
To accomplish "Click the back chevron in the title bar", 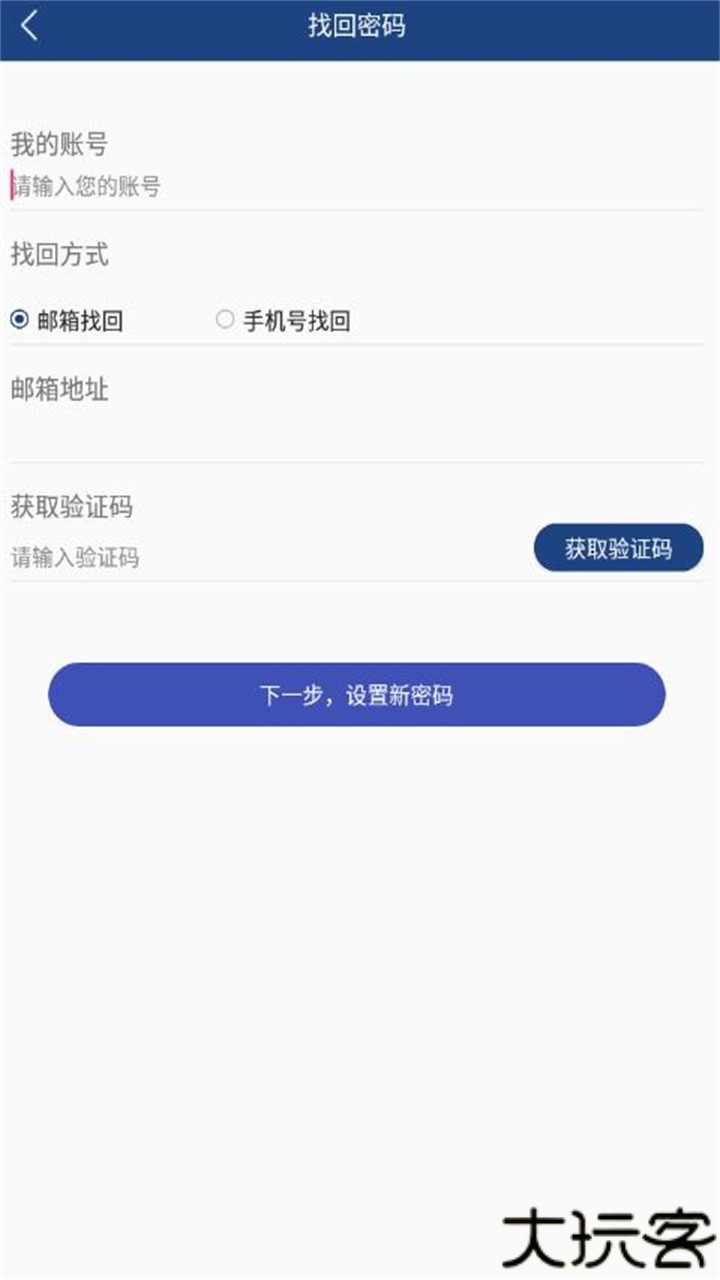I will pos(30,25).
